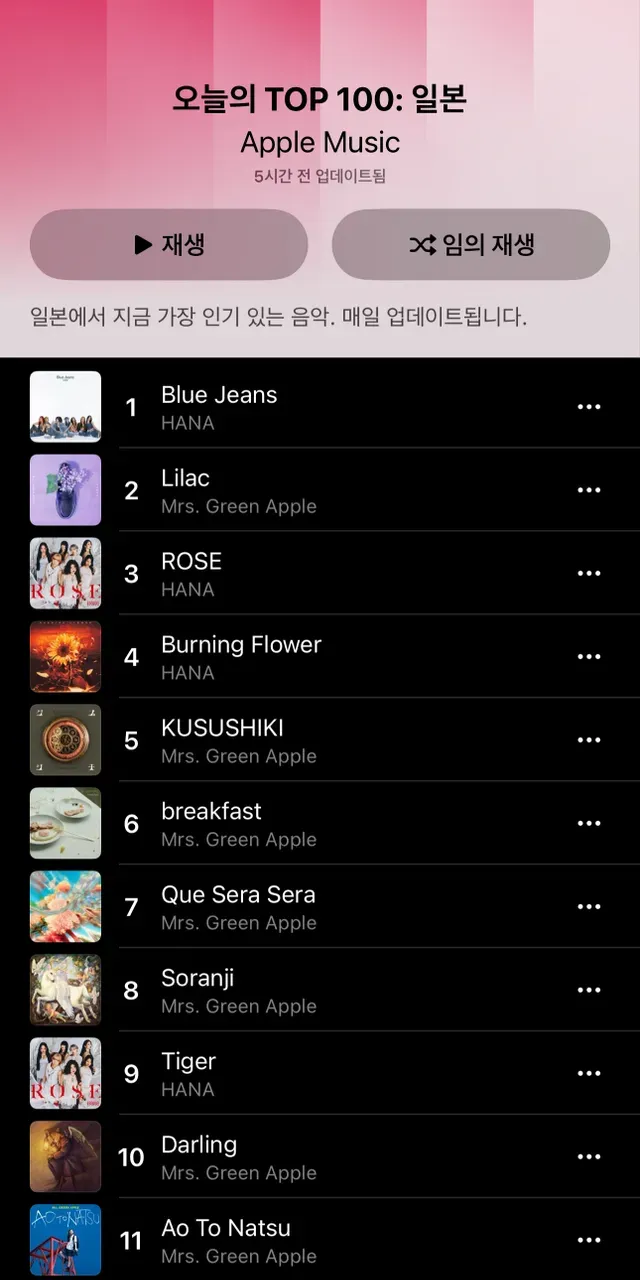Open more options for Lilac
This screenshot has width=640, height=1280.
tap(589, 490)
